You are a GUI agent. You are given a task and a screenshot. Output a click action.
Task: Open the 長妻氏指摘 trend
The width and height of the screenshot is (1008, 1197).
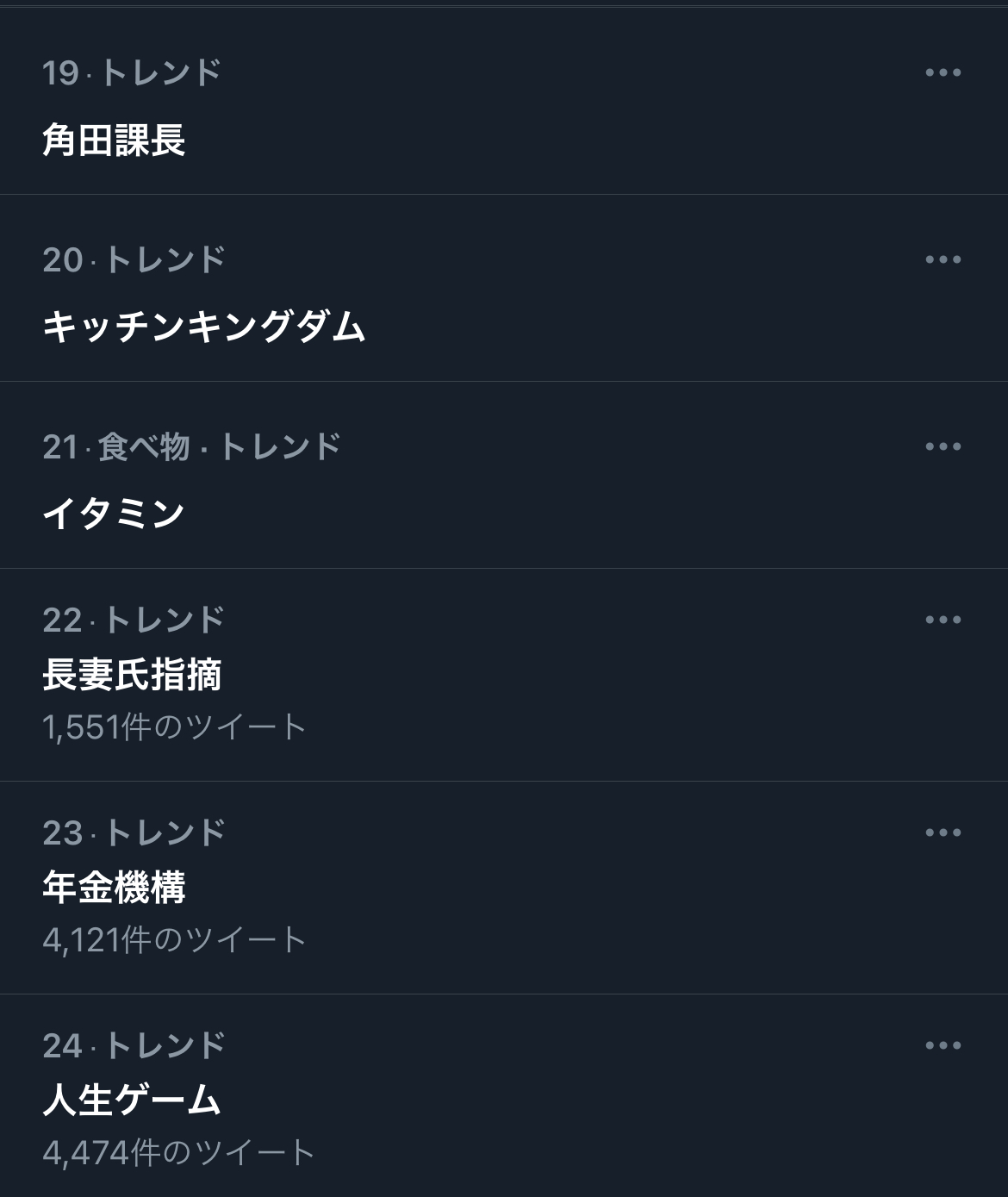tap(132, 675)
